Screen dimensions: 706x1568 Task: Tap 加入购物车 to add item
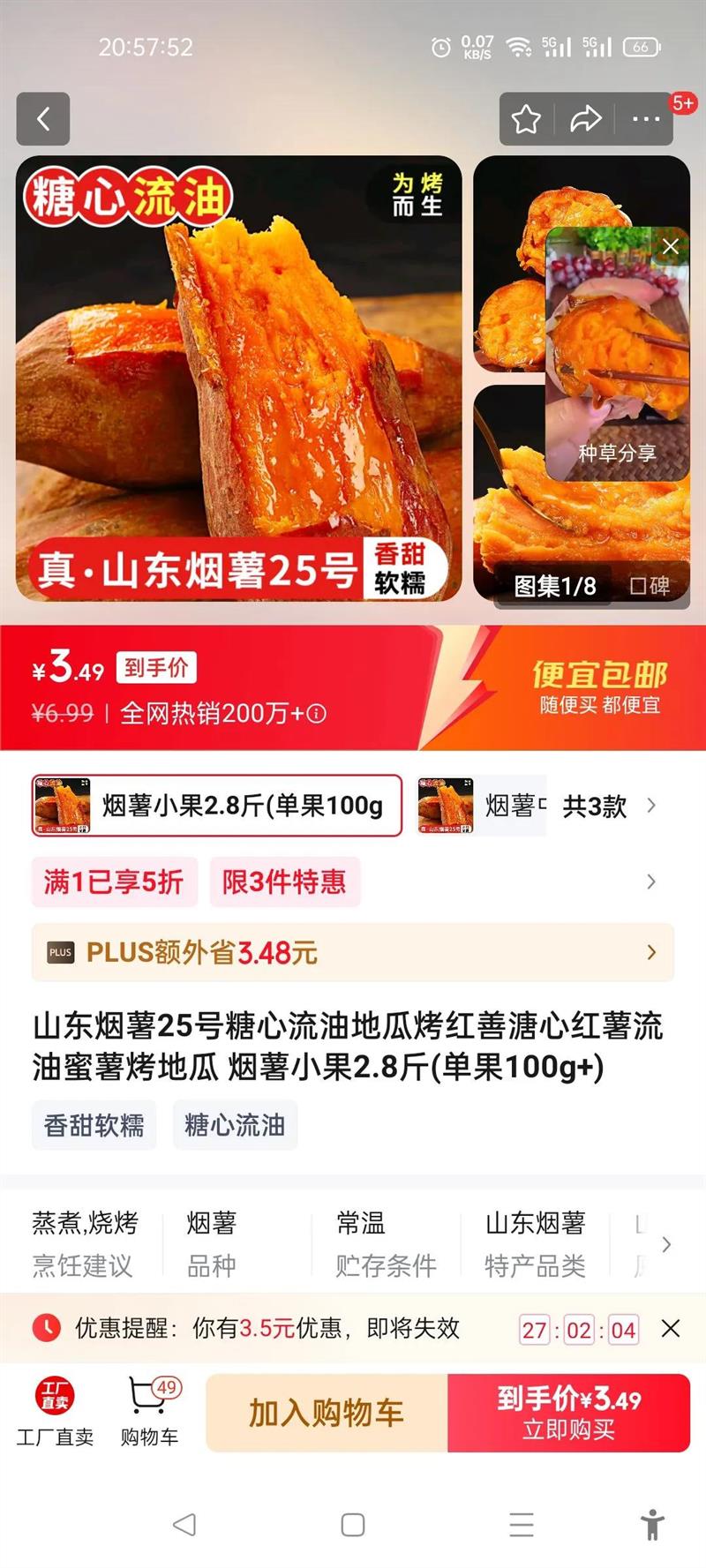coord(327,1413)
